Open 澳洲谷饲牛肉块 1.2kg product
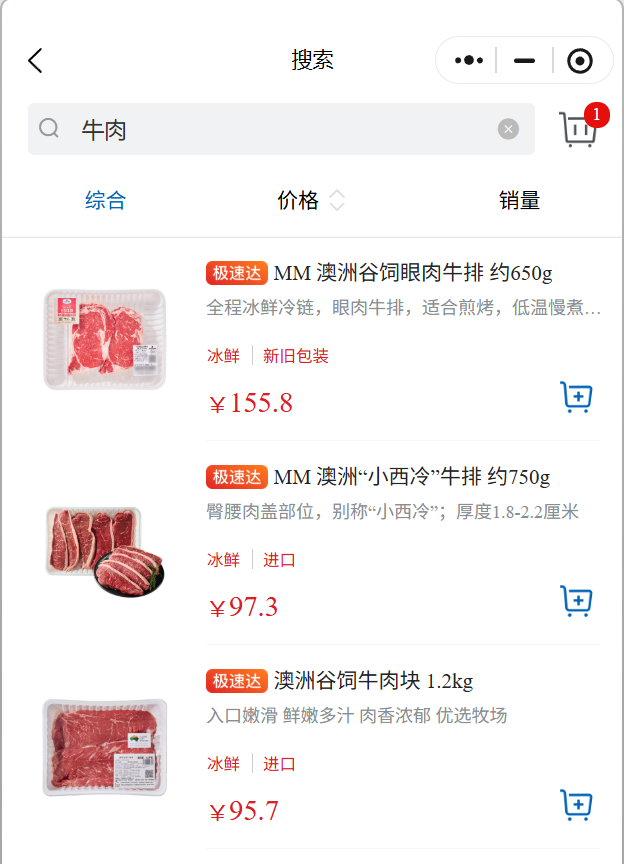This screenshot has width=624, height=864. 372,681
